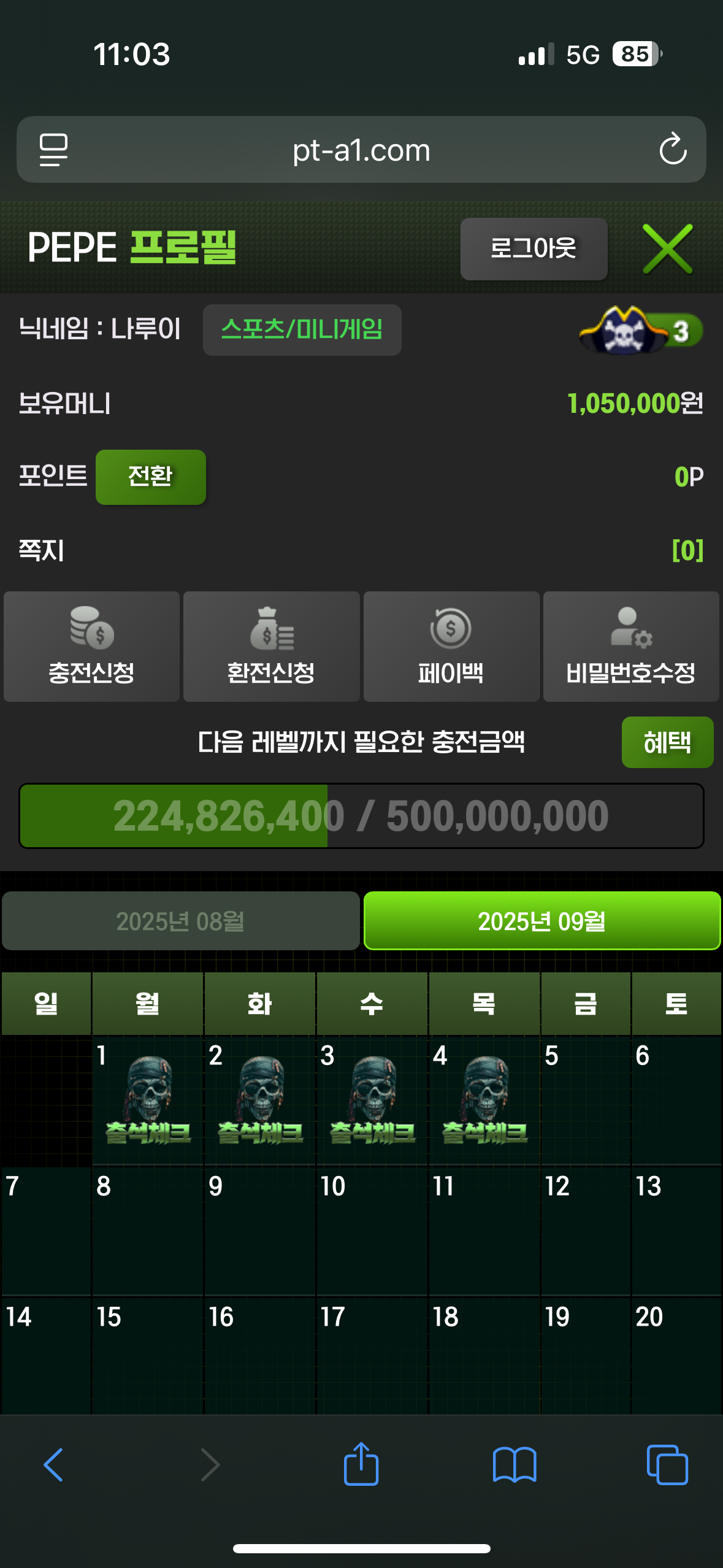723x1568 pixels.
Task: Open 비밀번호수정 password change
Action: coord(630,646)
